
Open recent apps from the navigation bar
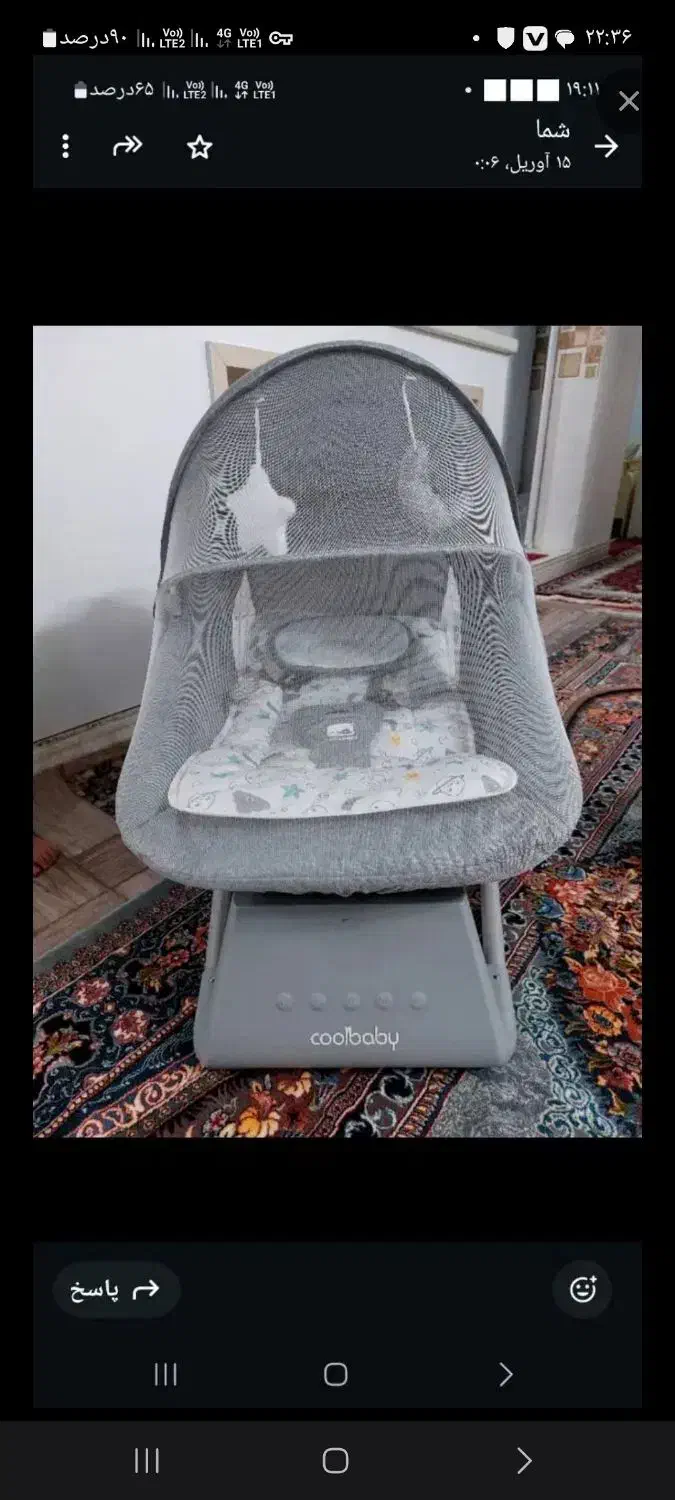click(x=147, y=1461)
